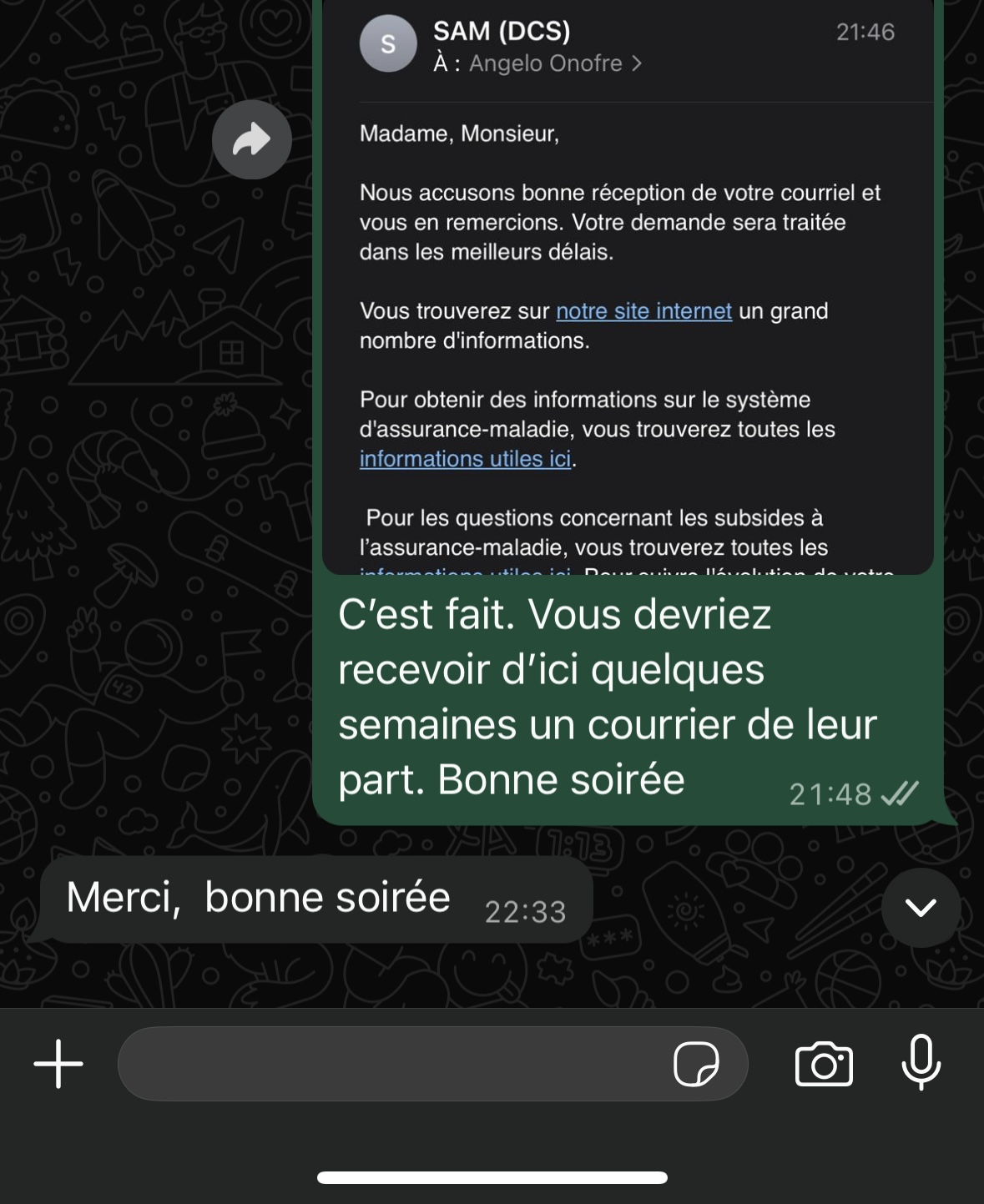Jump to latest messages with down arrow
This screenshot has width=984, height=1204.
pyautogui.click(x=921, y=907)
